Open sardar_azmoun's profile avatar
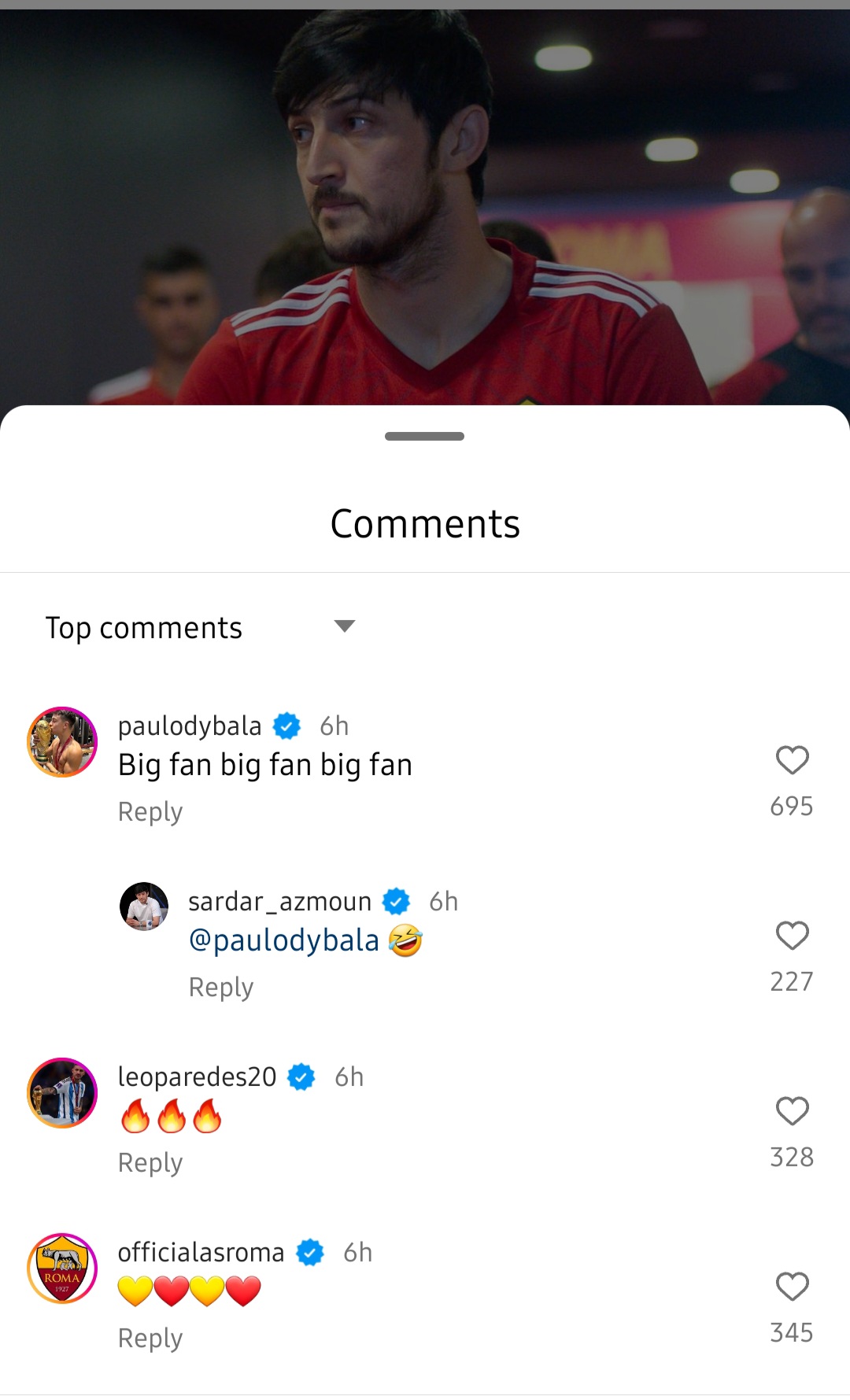This screenshot has height=1400, width=850. point(144,907)
